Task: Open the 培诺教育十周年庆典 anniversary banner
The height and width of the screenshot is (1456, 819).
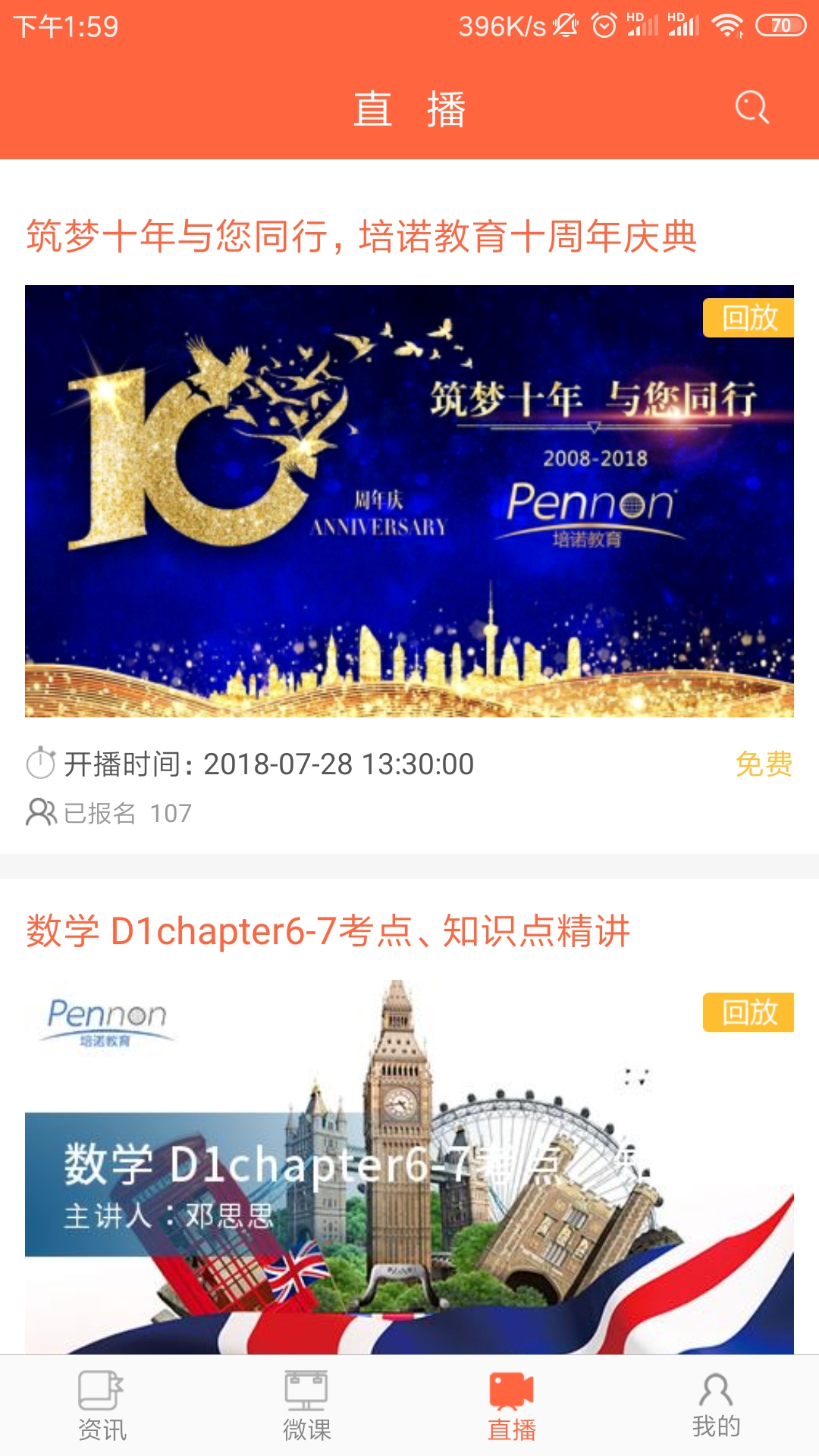Action: [x=409, y=500]
